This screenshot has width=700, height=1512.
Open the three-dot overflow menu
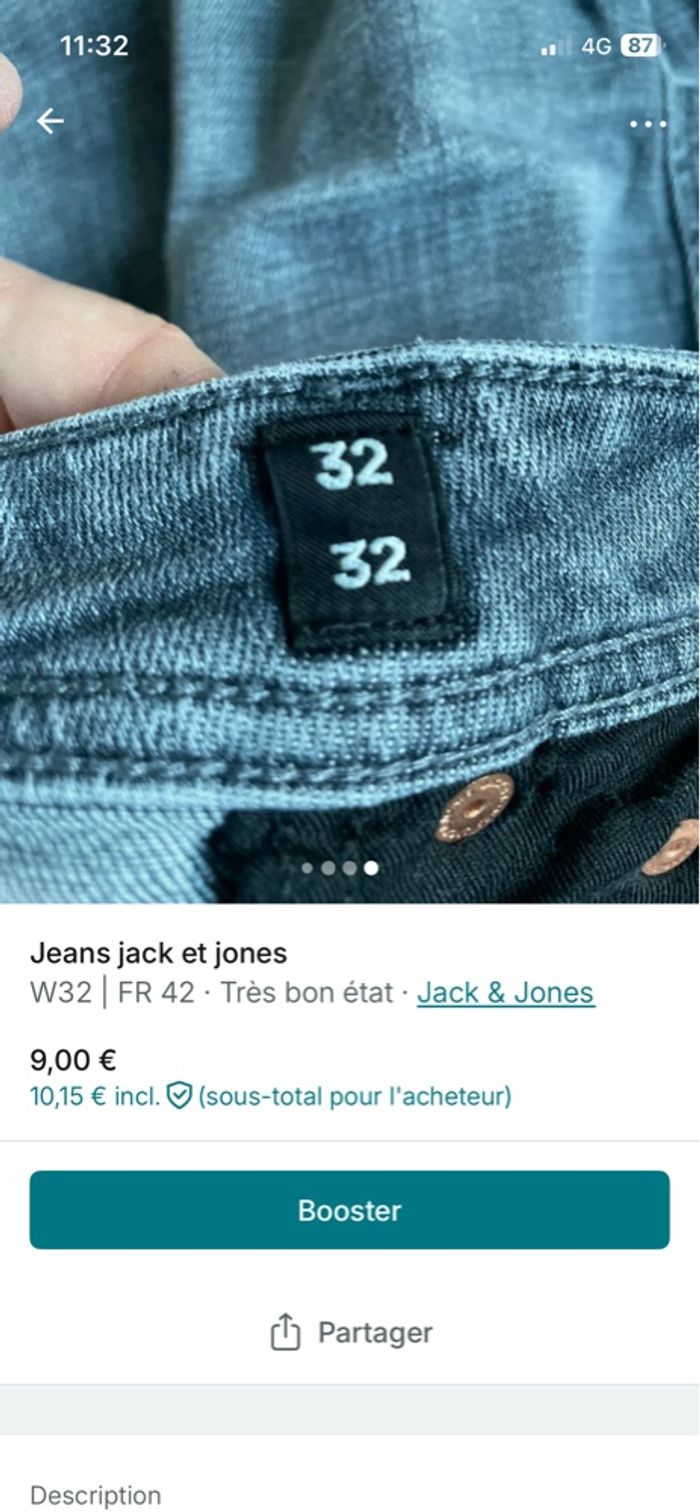(647, 124)
